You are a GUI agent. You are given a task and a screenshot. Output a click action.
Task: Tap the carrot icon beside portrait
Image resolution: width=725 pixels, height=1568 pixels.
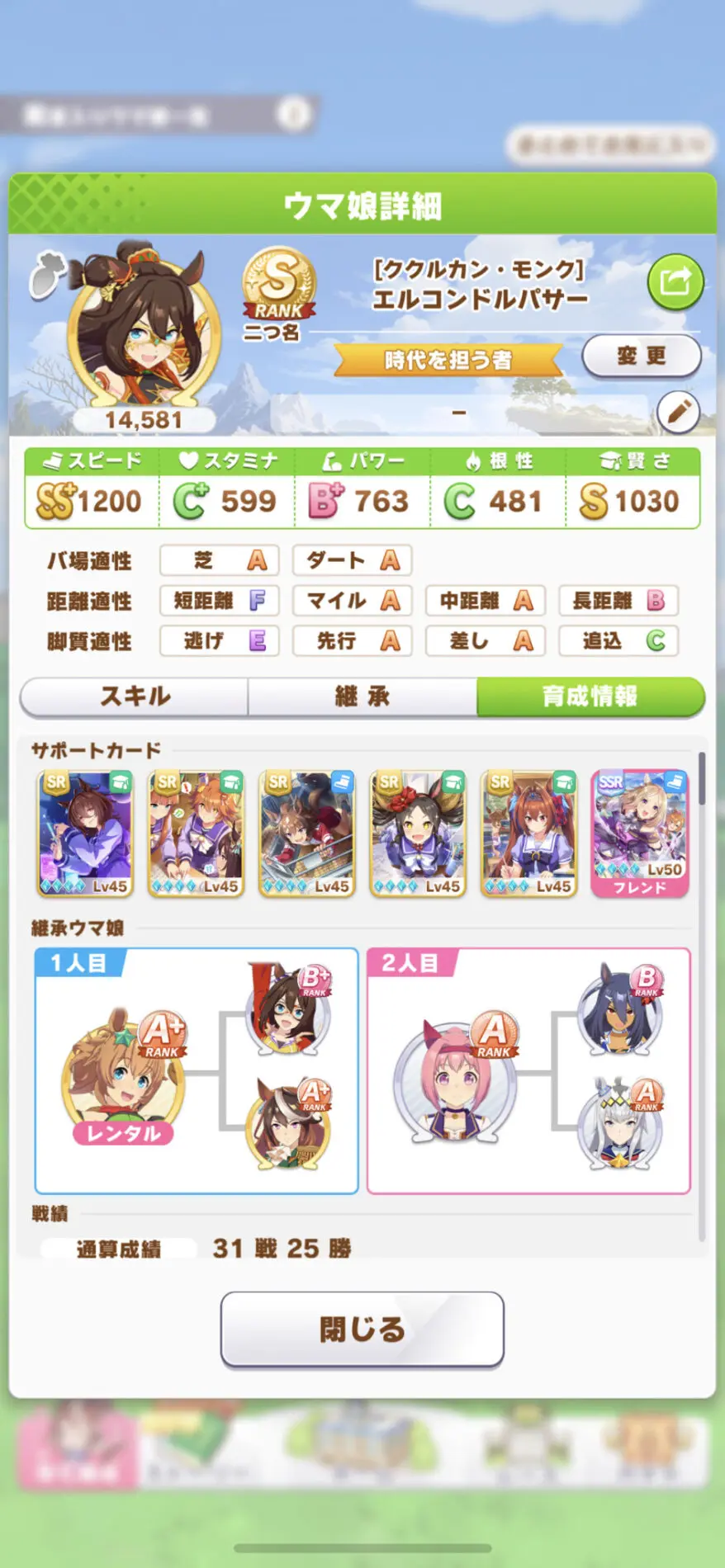(x=49, y=275)
